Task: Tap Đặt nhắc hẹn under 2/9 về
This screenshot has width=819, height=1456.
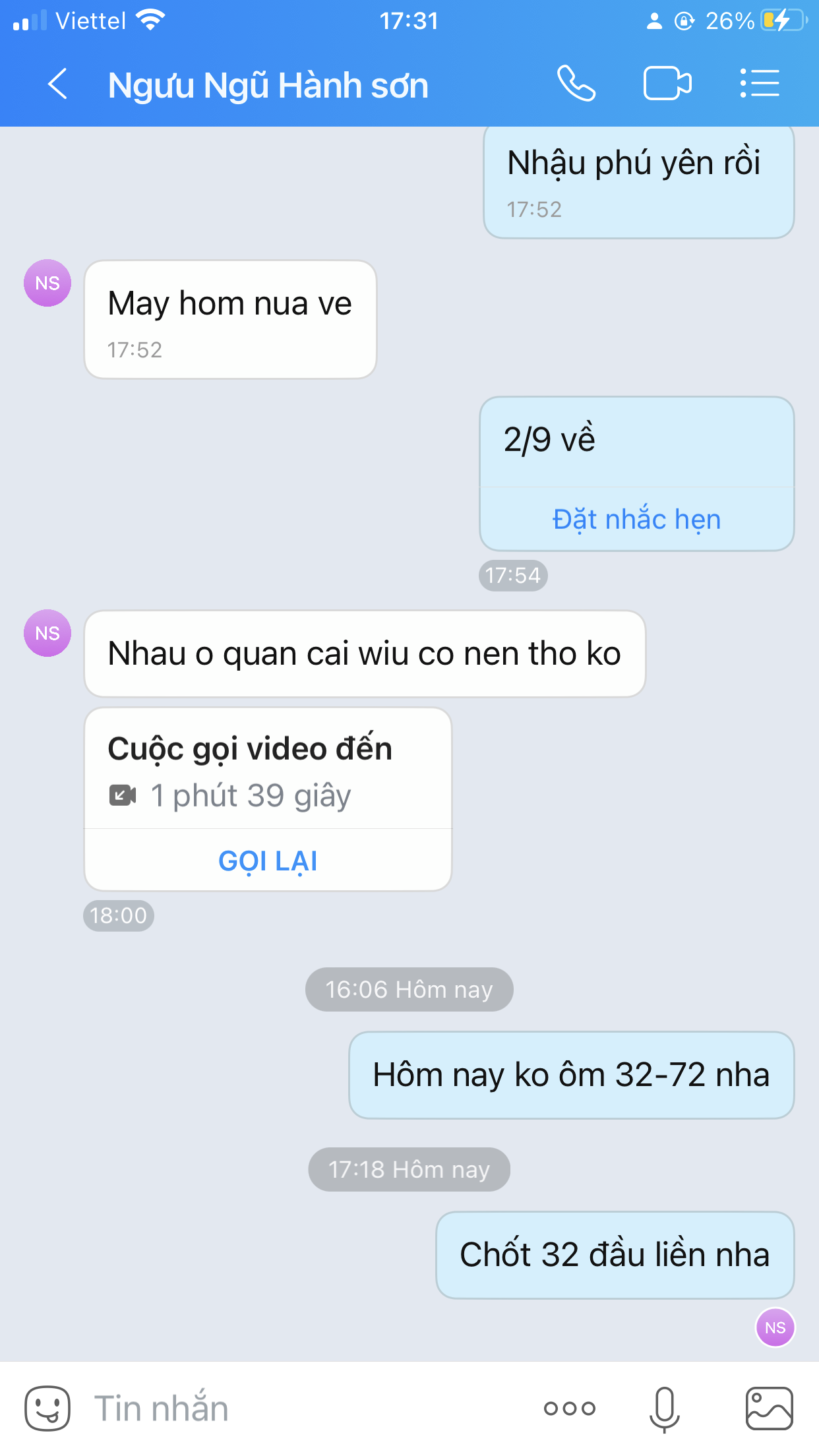Action: pyautogui.click(x=636, y=520)
